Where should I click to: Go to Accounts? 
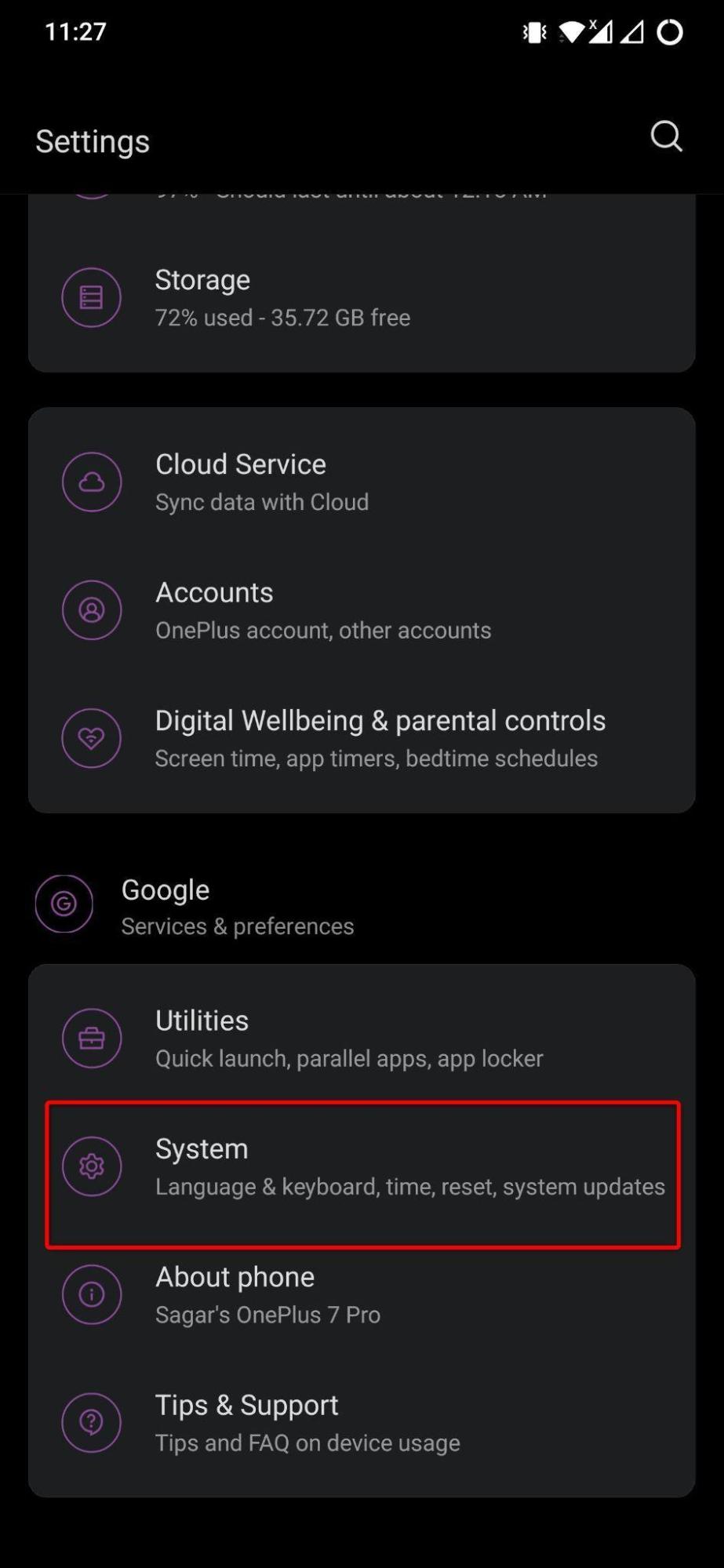pos(361,610)
